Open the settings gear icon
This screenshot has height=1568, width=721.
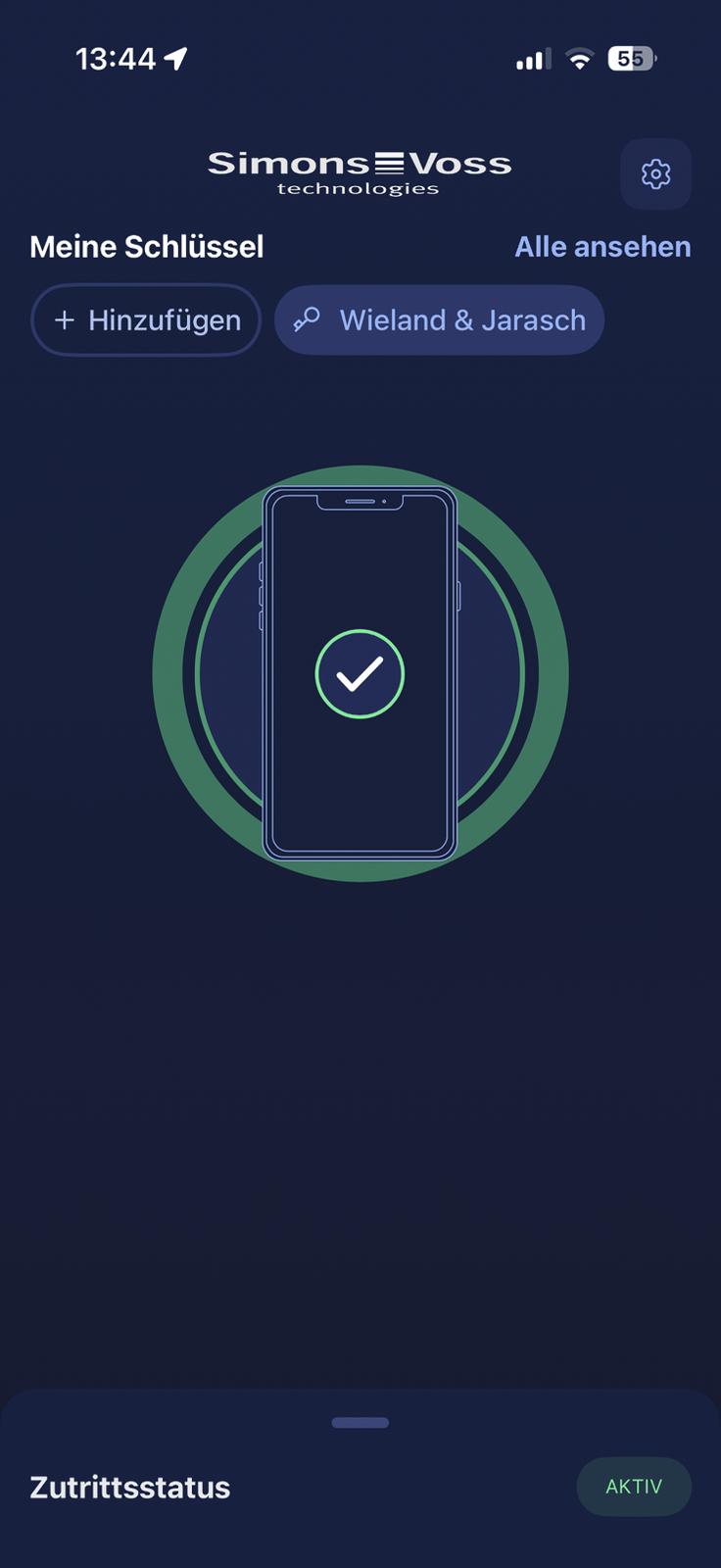(655, 174)
